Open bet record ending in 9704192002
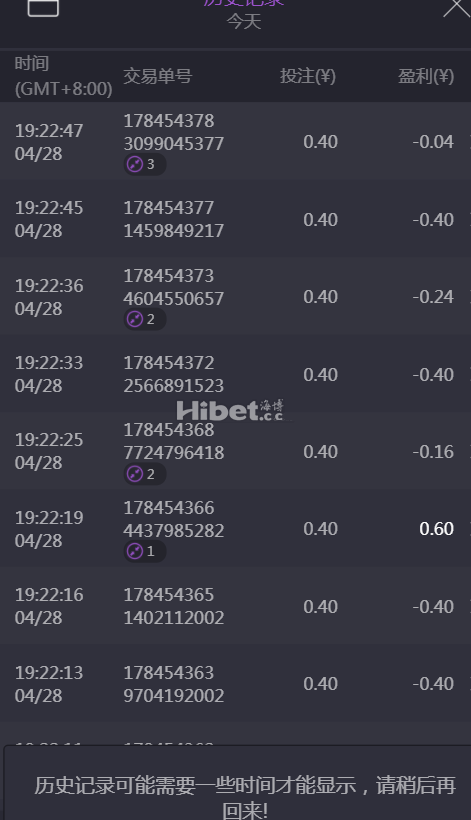The height and width of the screenshot is (820, 471). tap(235, 684)
